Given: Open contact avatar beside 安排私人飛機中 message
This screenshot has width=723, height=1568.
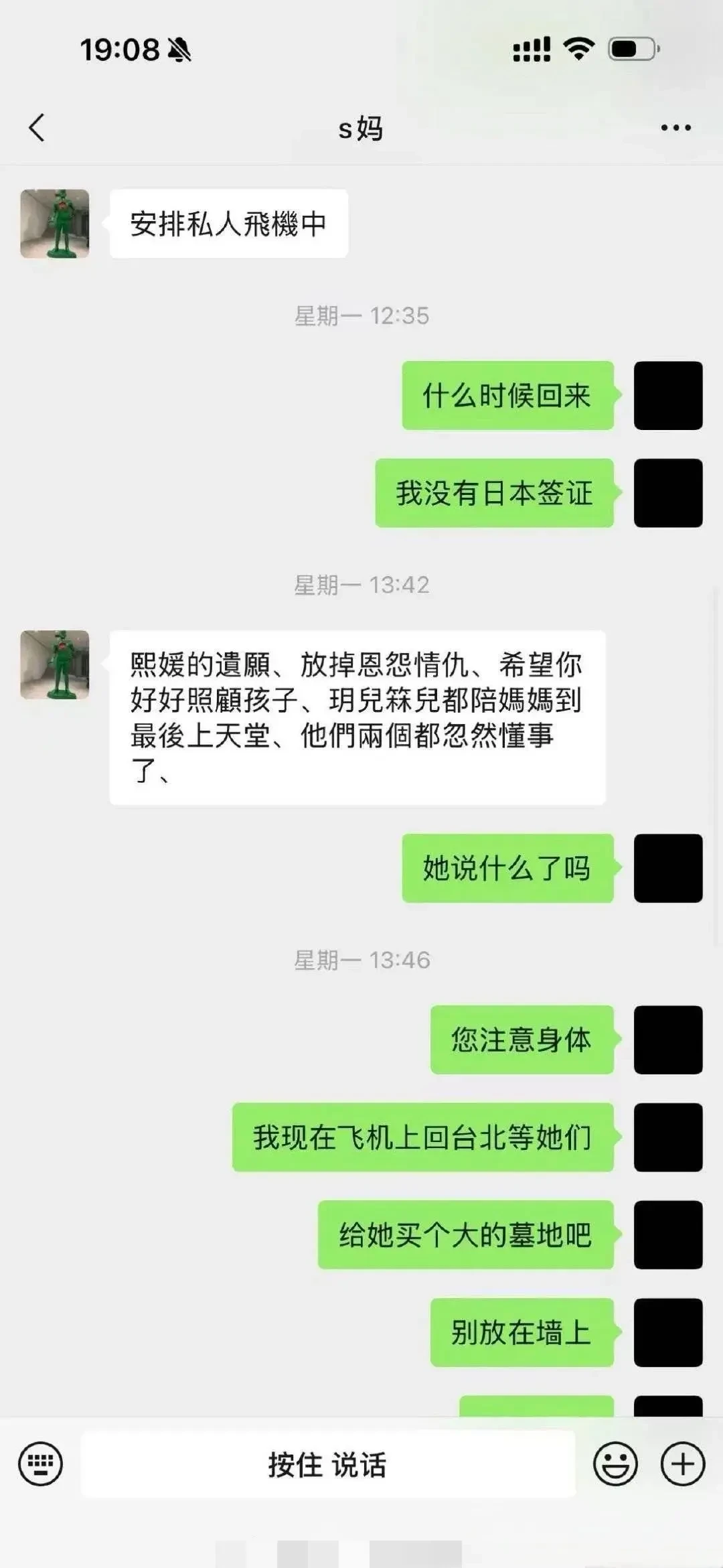Looking at the screenshot, I should [x=55, y=224].
